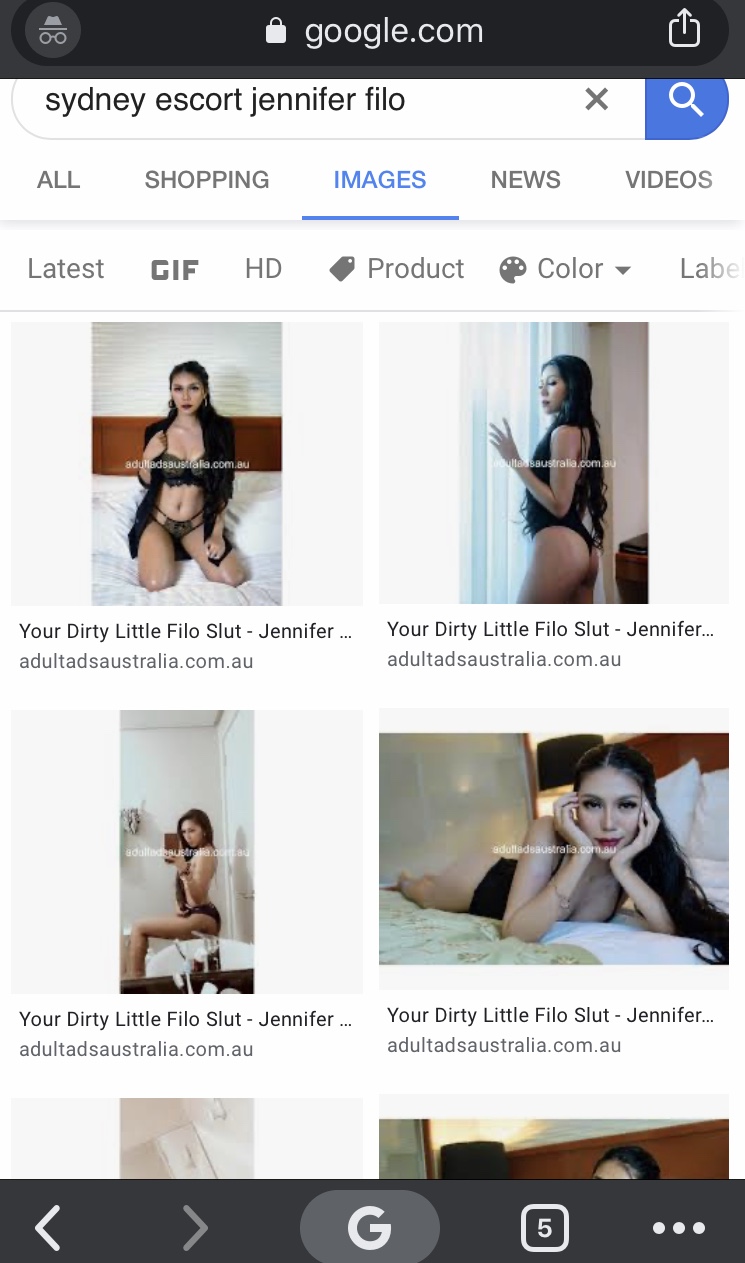Filter results by GIF
Screen dimensions: 745x1263
pos(175,270)
